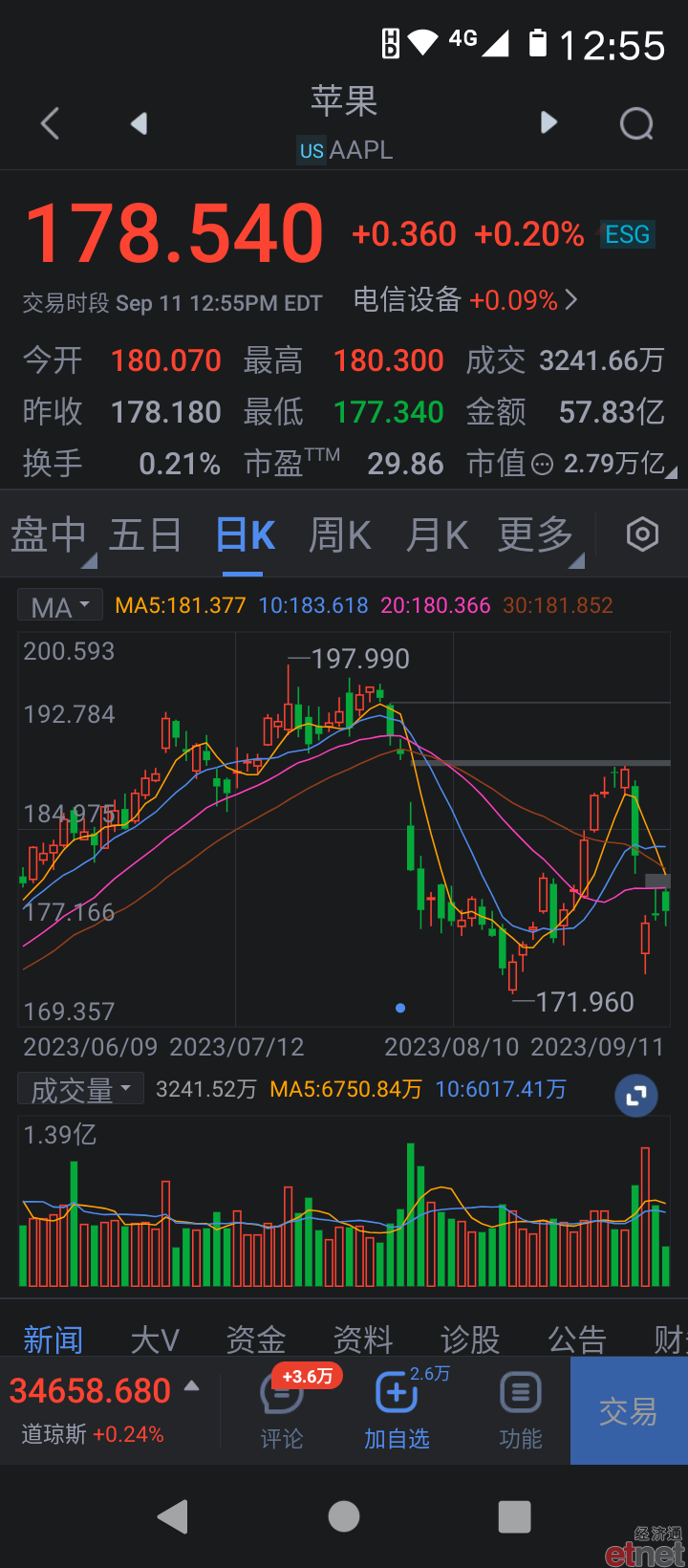The image size is (688, 1568).
Task: Add stock via 加自选
Action: coord(397,1411)
